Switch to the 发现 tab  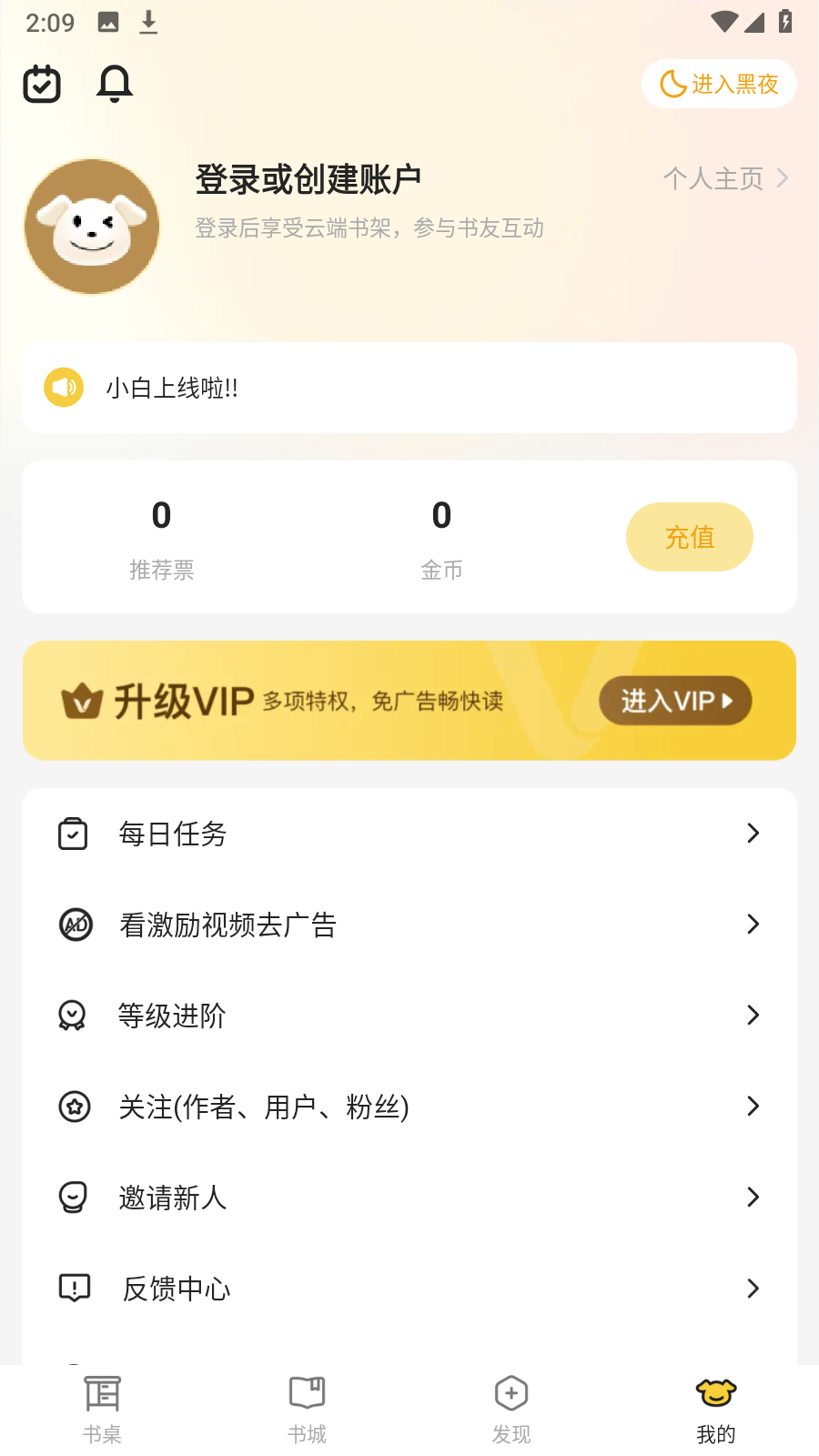click(511, 1406)
